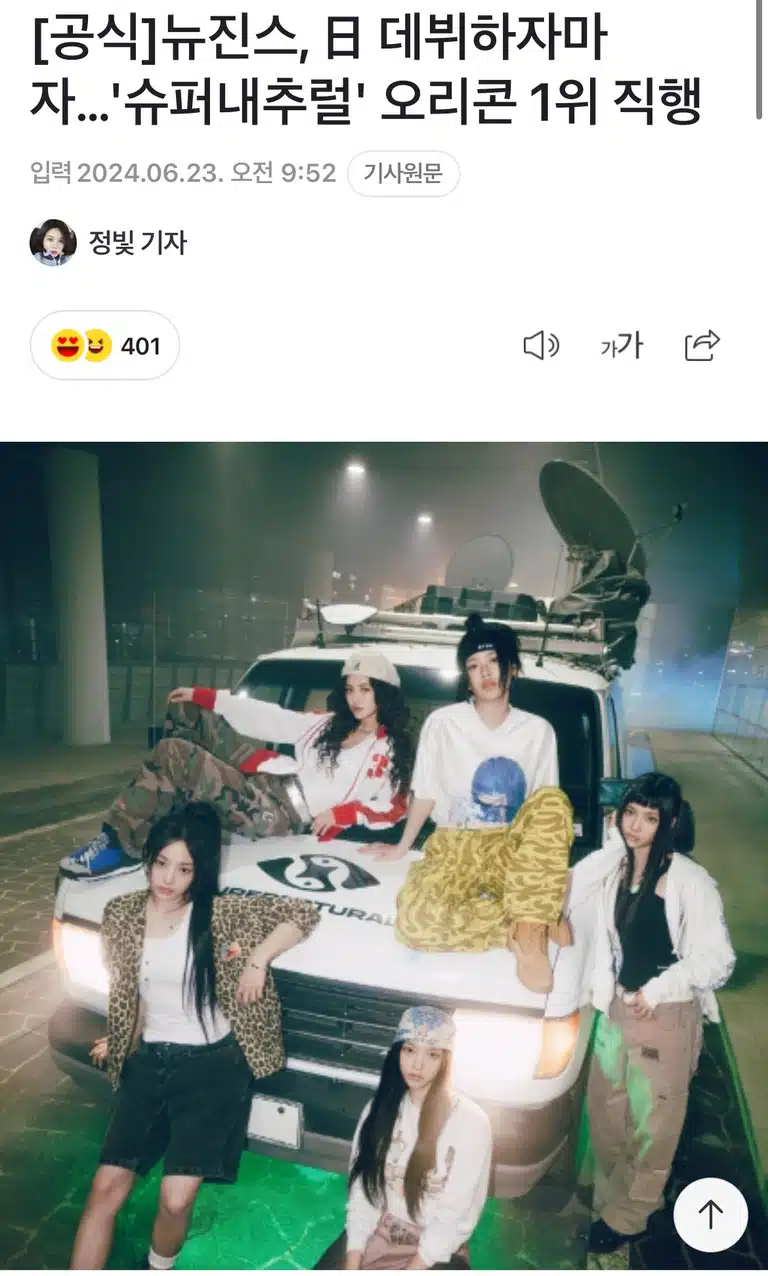Share this article
The height and width of the screenshot is (1276, 768).
[702, 346]
